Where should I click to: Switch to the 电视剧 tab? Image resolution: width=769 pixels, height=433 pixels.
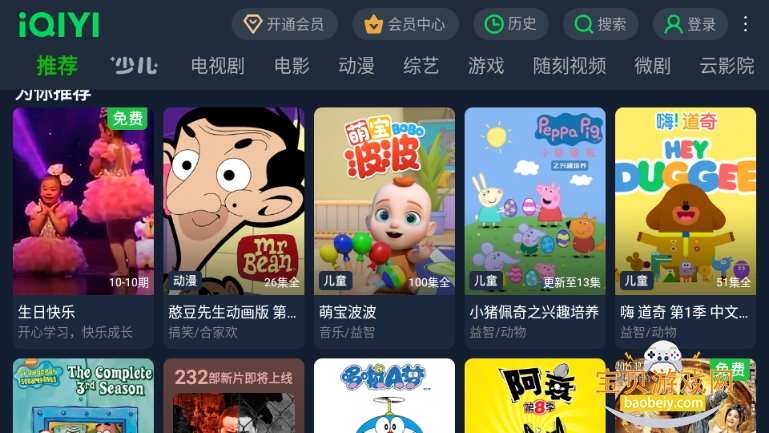217,66
